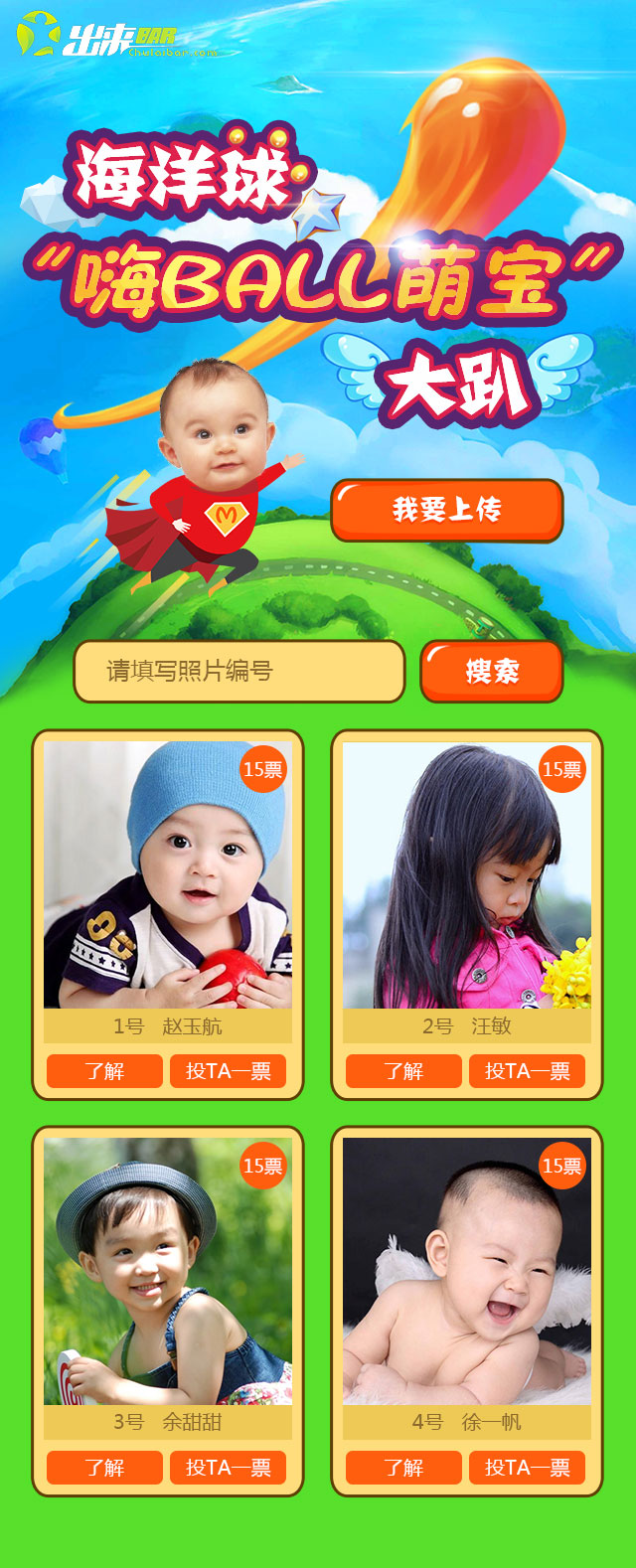Open photo of No.1 赵玉航
This screenshot has width=636, height=1568.
point(168,874)
